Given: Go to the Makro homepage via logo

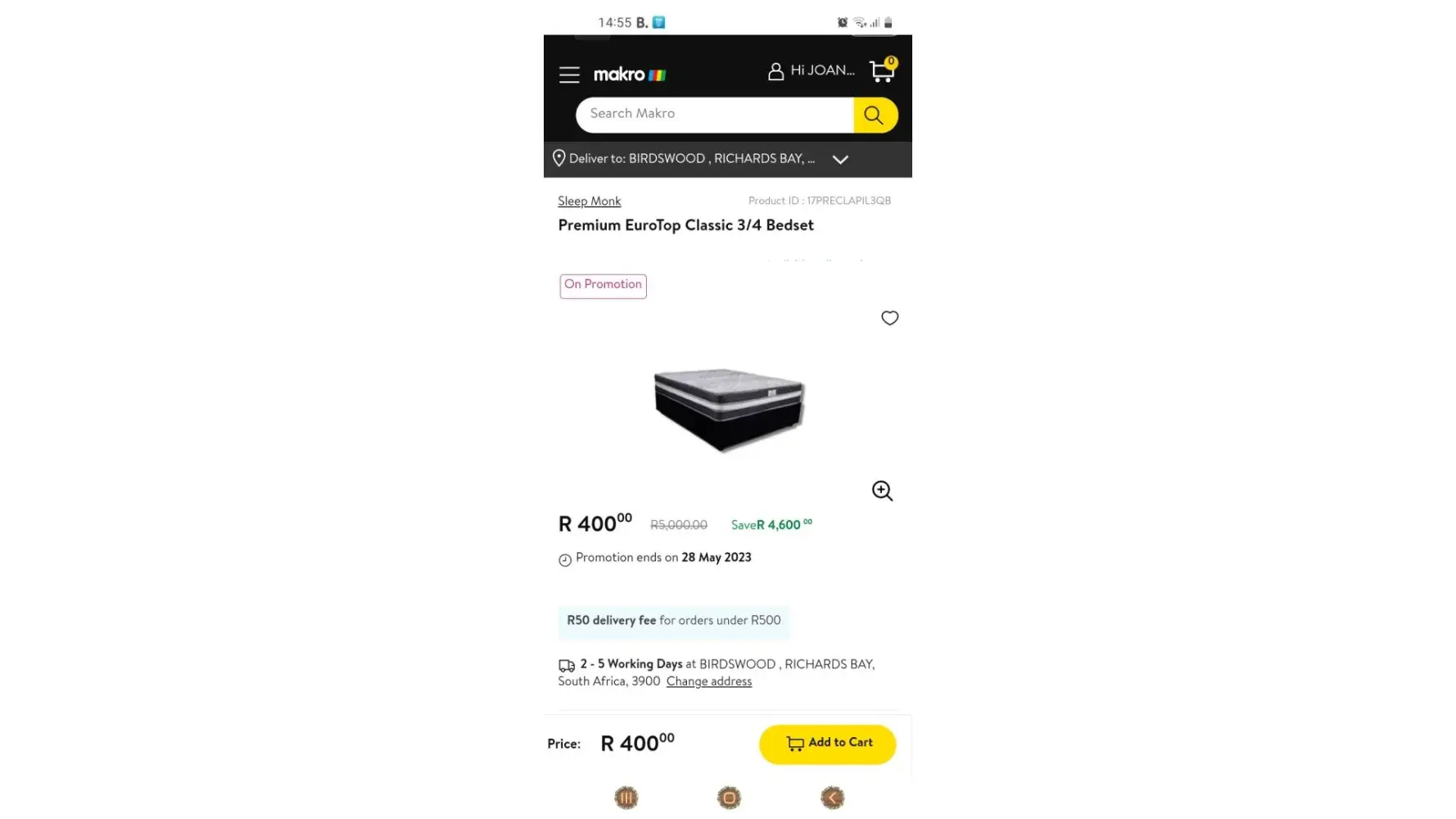Looking at the screenshot, I should pos(629,75).
